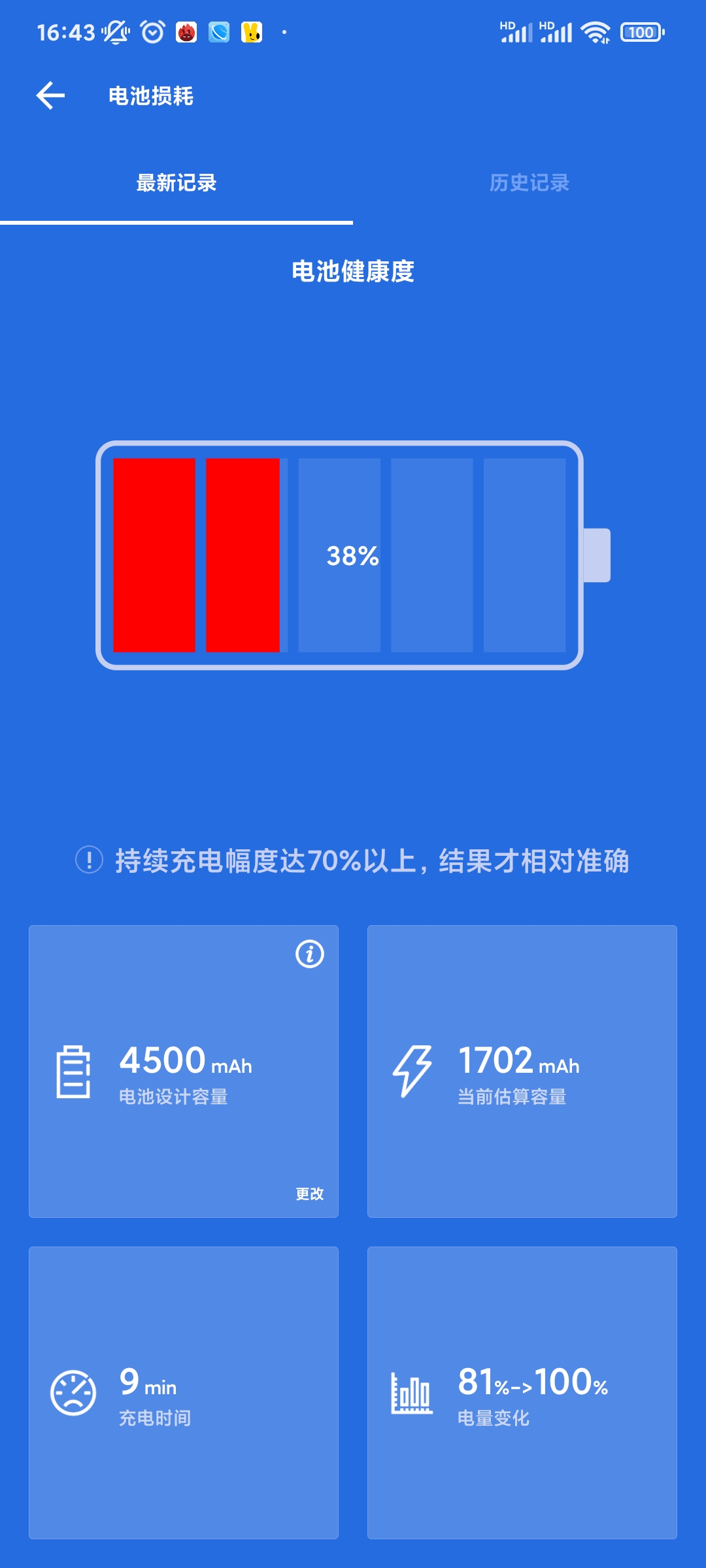The width and height of the screenshot is (706, 1568).
Task: Tap 更改 to change the design capacity
Action: [x=310, y=1194]
